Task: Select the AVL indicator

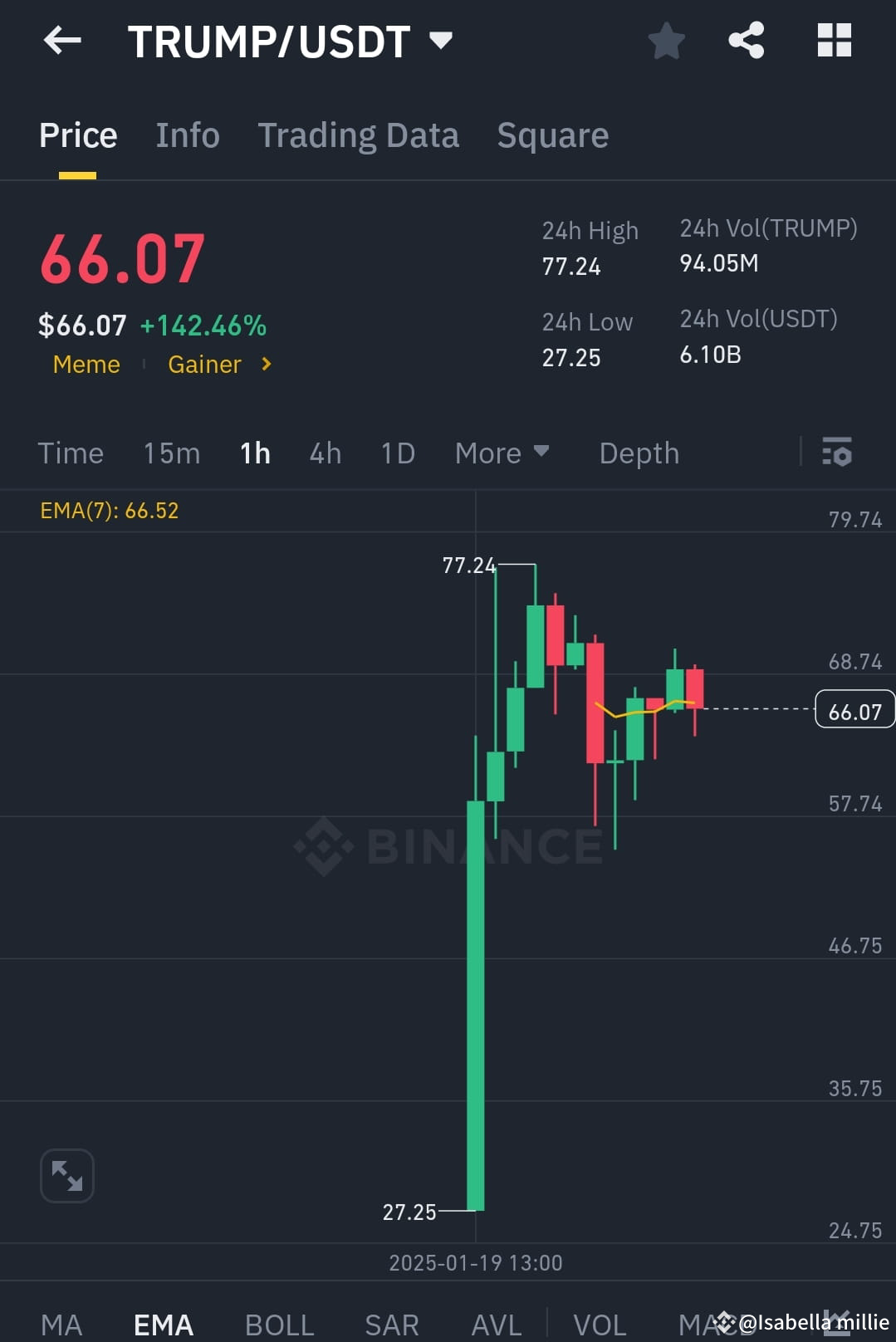Action: click(495, 1323)
